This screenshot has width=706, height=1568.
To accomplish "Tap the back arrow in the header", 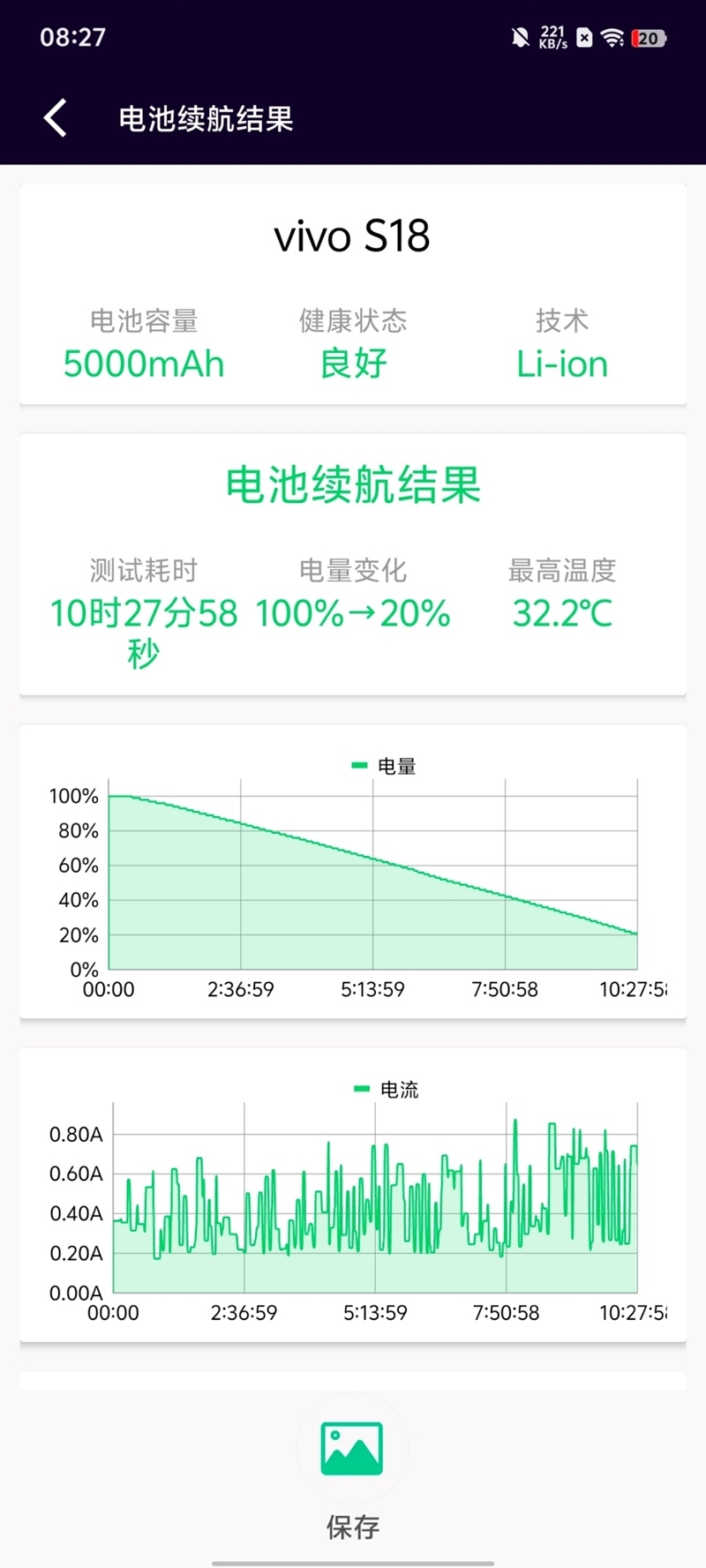I will (55, 116).
